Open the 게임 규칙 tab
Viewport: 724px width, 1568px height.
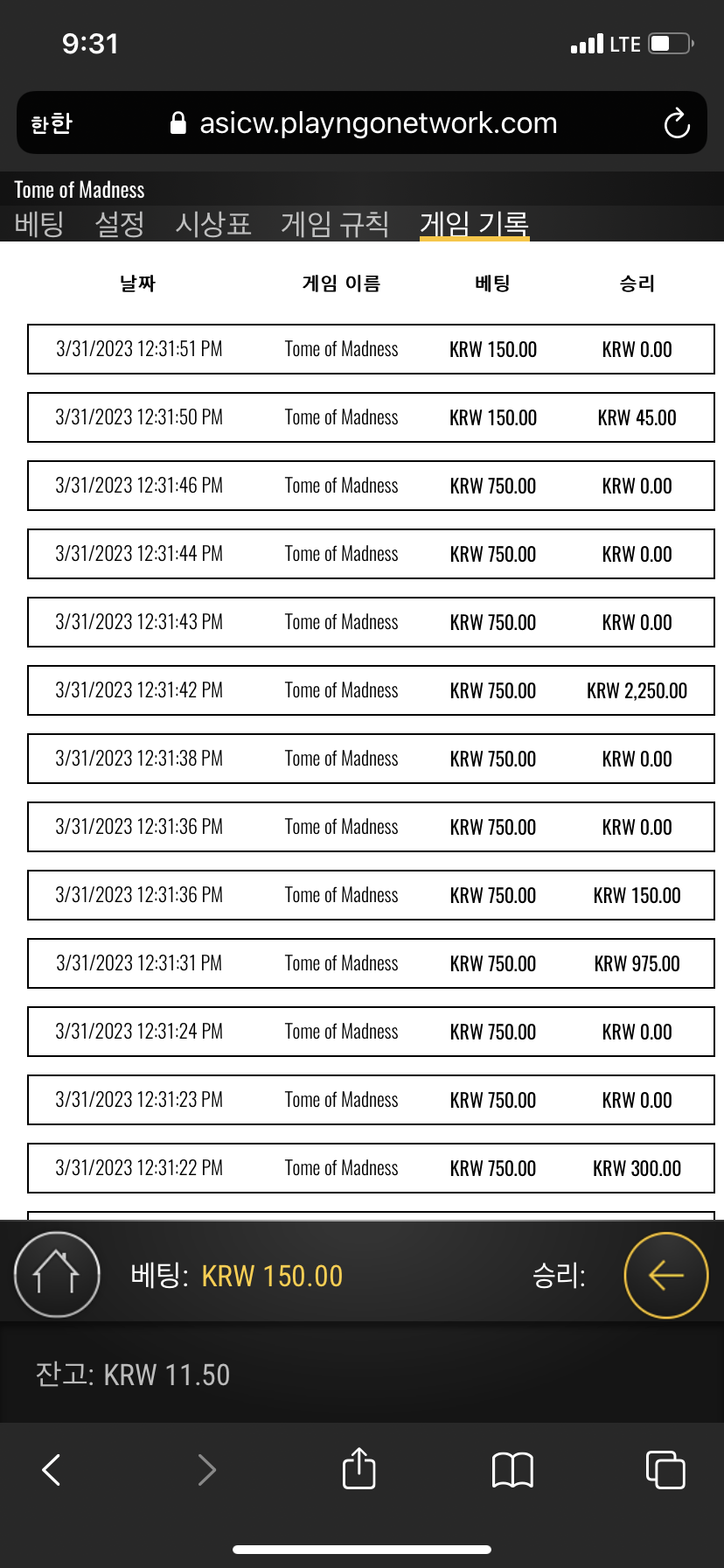pyautogui.click(x=335, y=224)
